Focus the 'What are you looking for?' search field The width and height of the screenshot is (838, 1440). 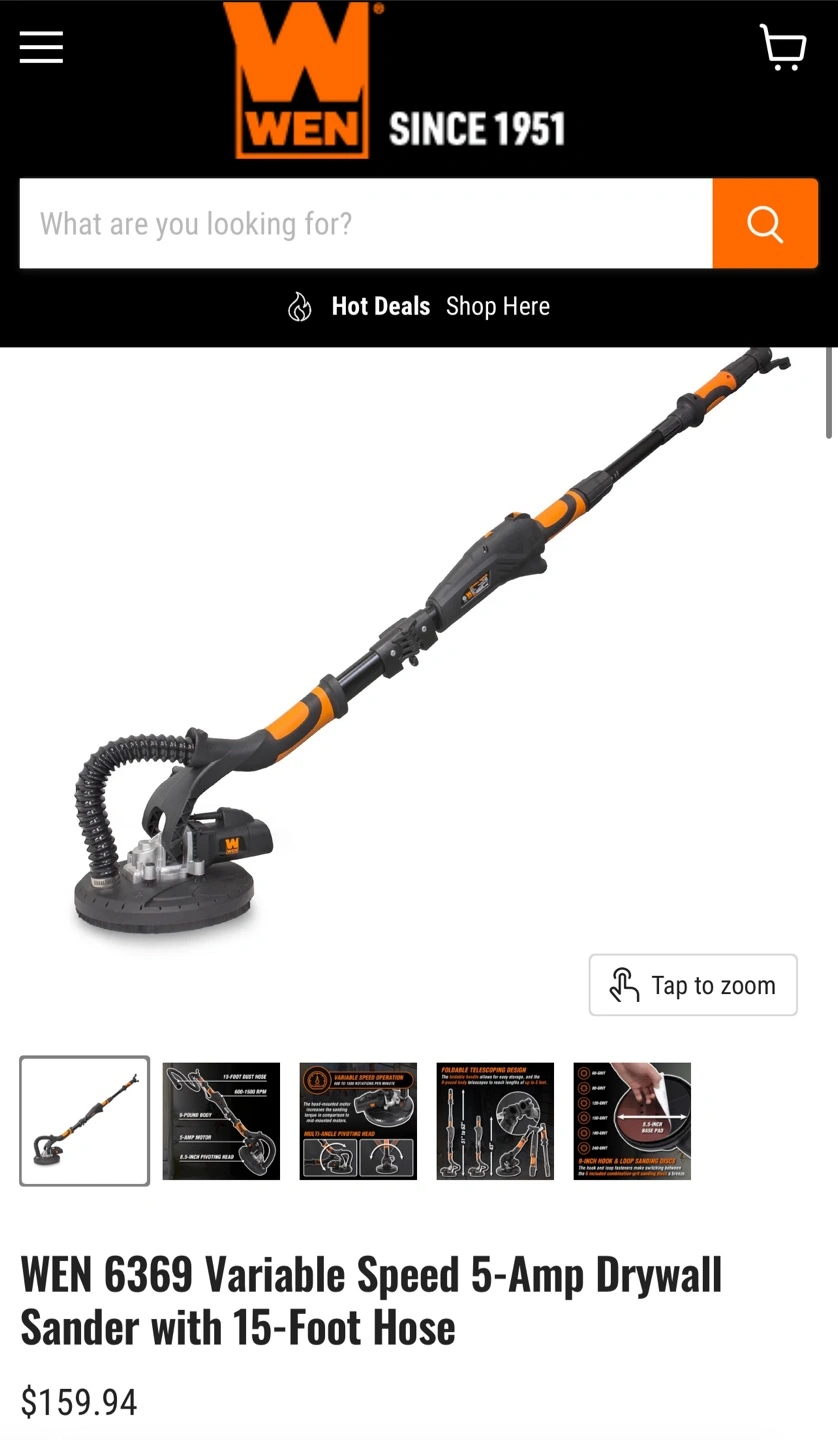(x=365, y=224)
